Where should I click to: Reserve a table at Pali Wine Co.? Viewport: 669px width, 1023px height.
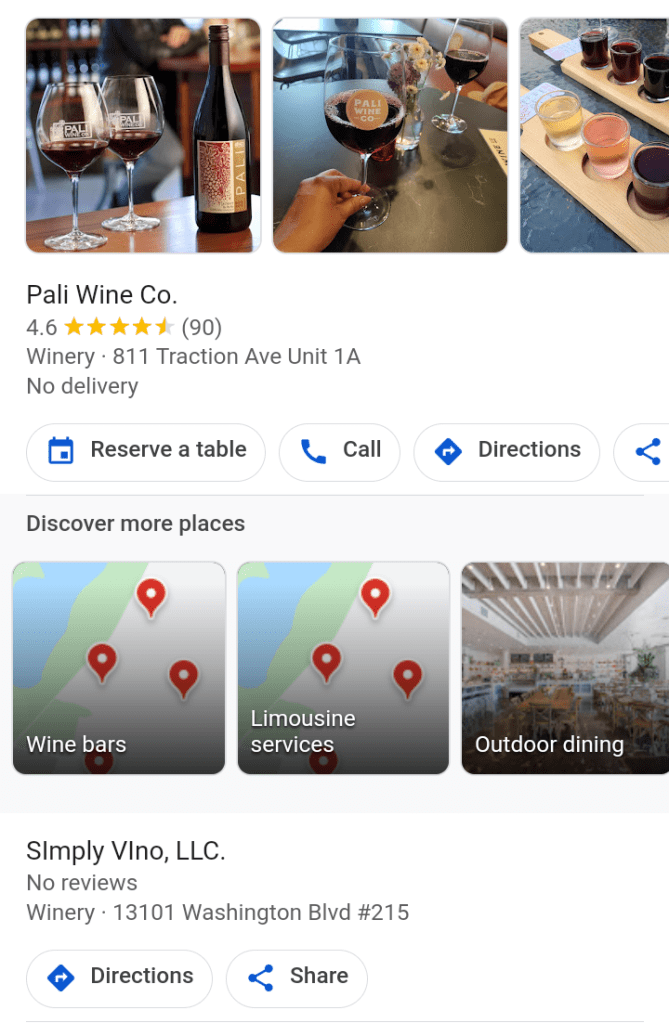(146, 452)
